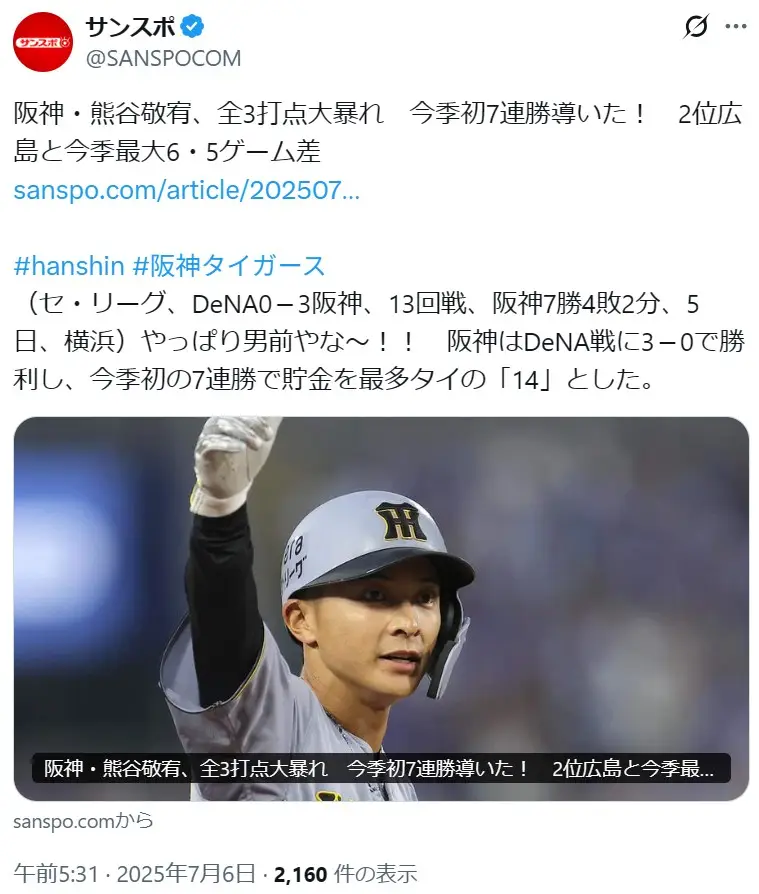Open the Grok icon beside the post header

click(696, 27)
